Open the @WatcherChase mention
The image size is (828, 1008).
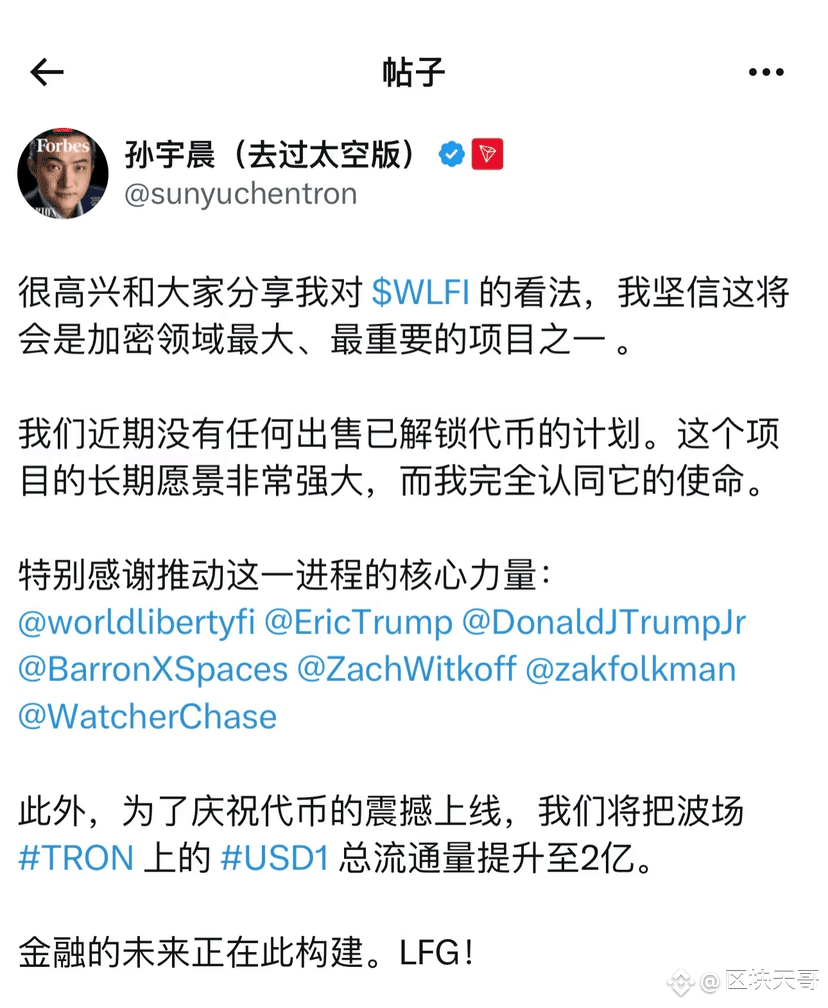pos(147,716)
